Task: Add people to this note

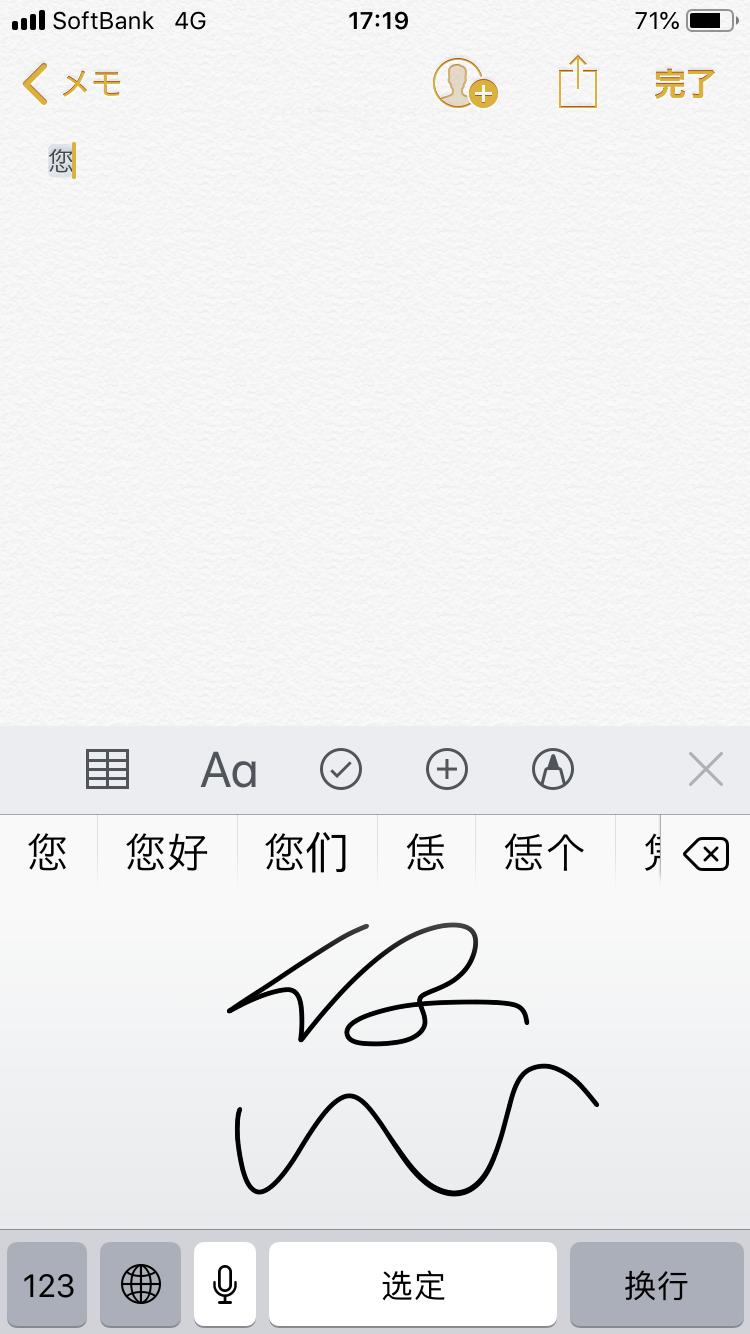Action: tap(465, 84)
